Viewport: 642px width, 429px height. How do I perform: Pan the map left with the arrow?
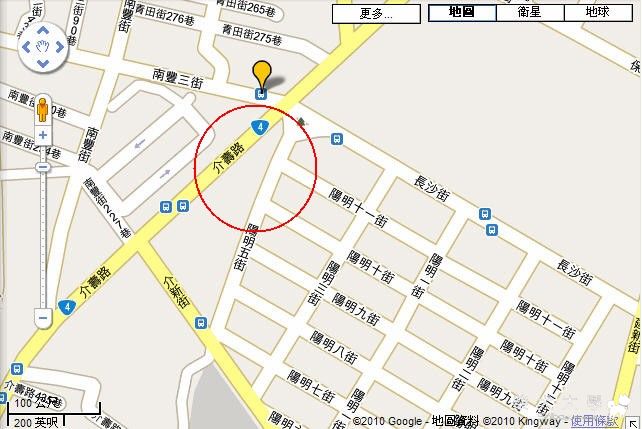[25, 47]
